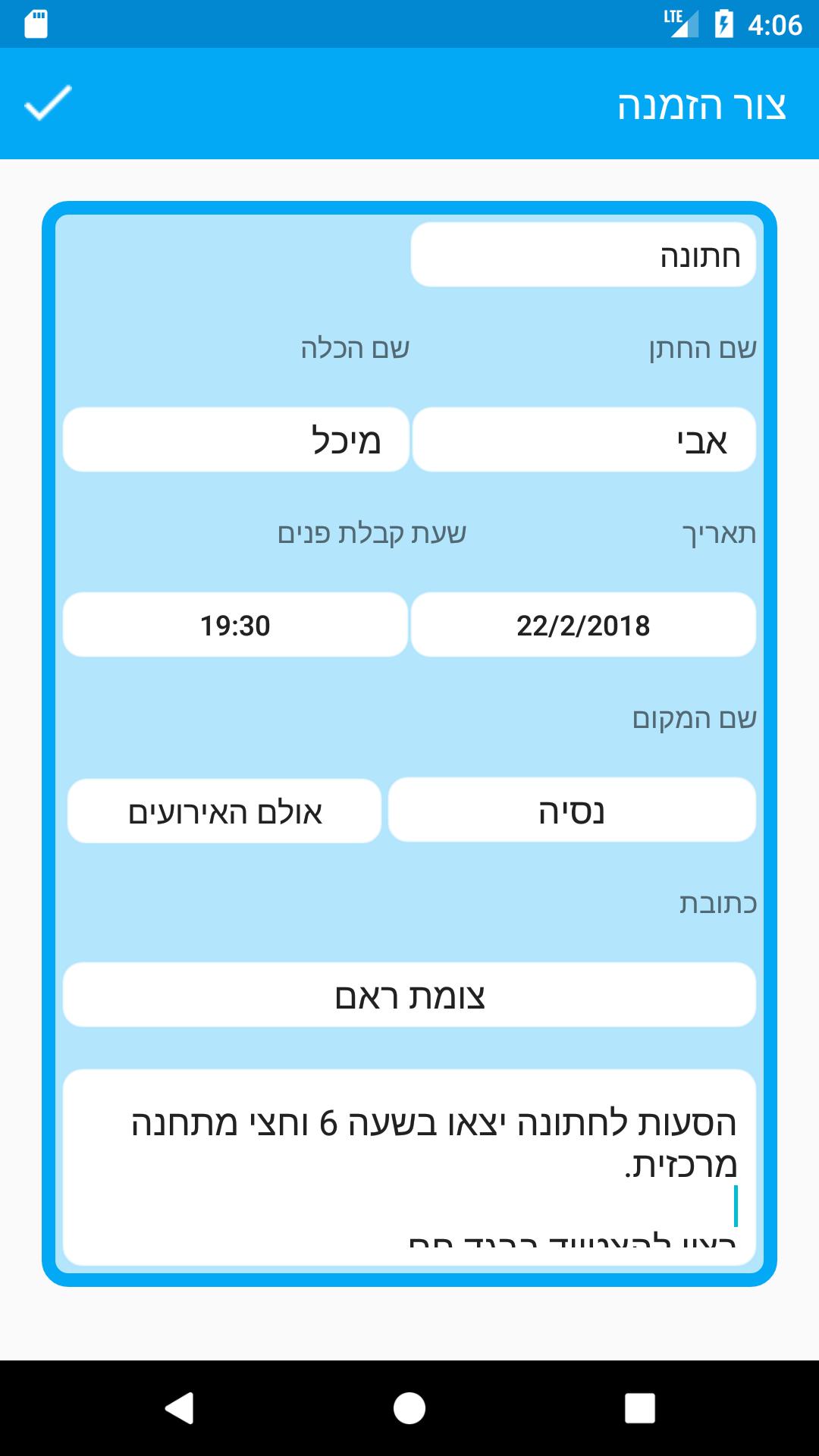This screenshot has width=819, height=1456.
Task: Tap the אולם האירועים field
Action: (x=224, y=811)
